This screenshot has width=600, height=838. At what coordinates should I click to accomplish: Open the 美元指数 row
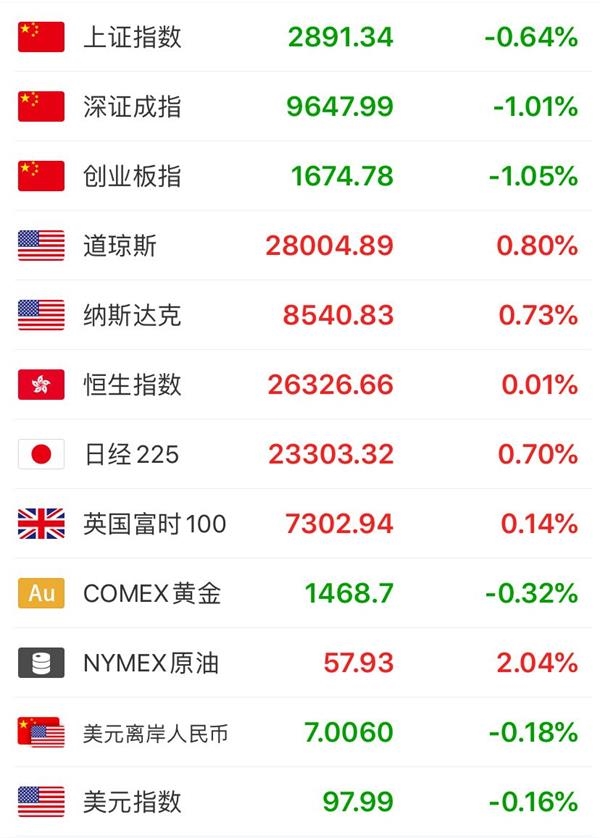pyautogui.click(x=132, y=802)
